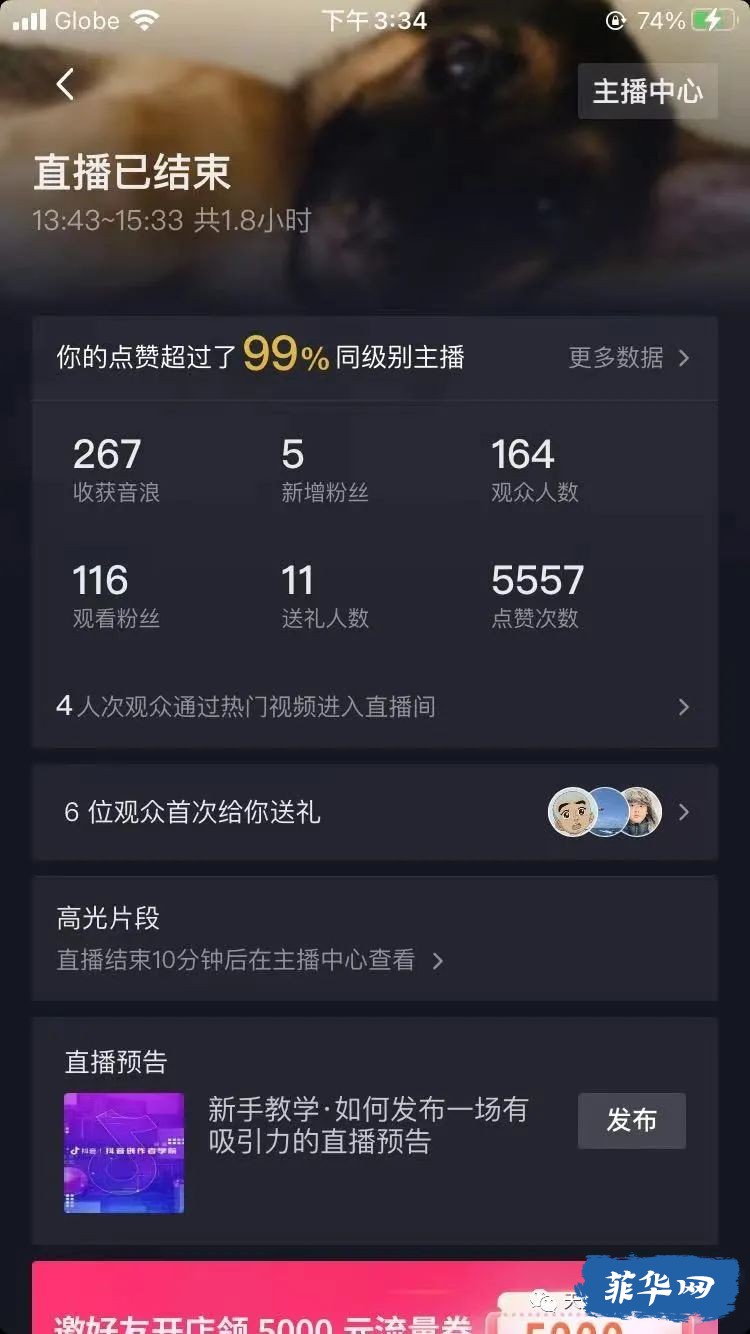Go back using the top-left arrow
The image size is (750, 1334).
(x=65, y=85)
